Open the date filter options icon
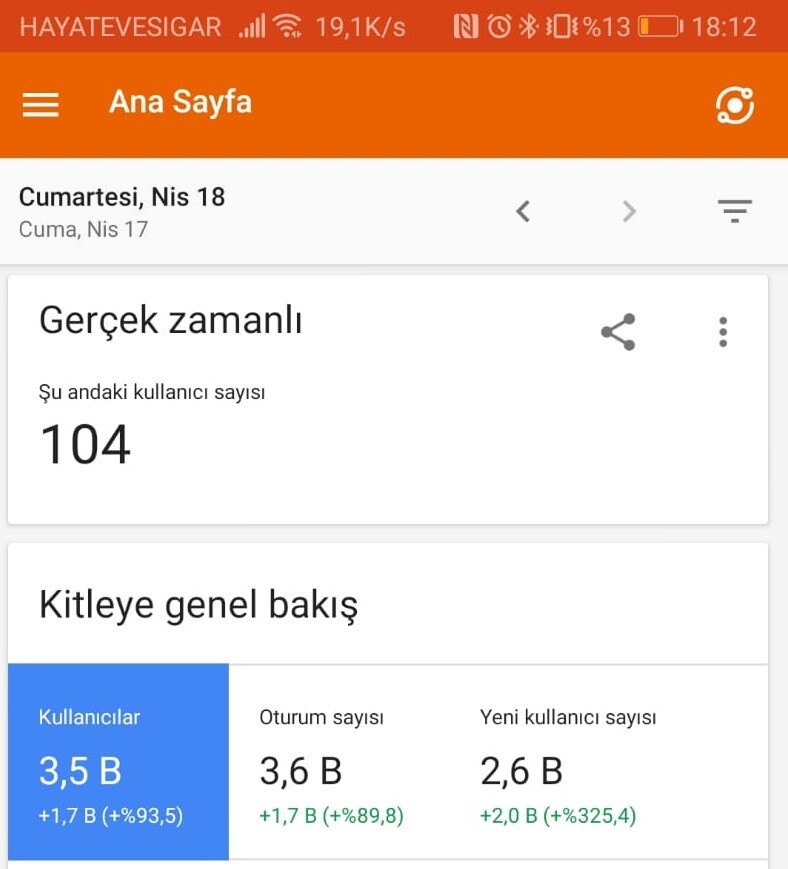788x869 pixels. click(x=735, y=211)
